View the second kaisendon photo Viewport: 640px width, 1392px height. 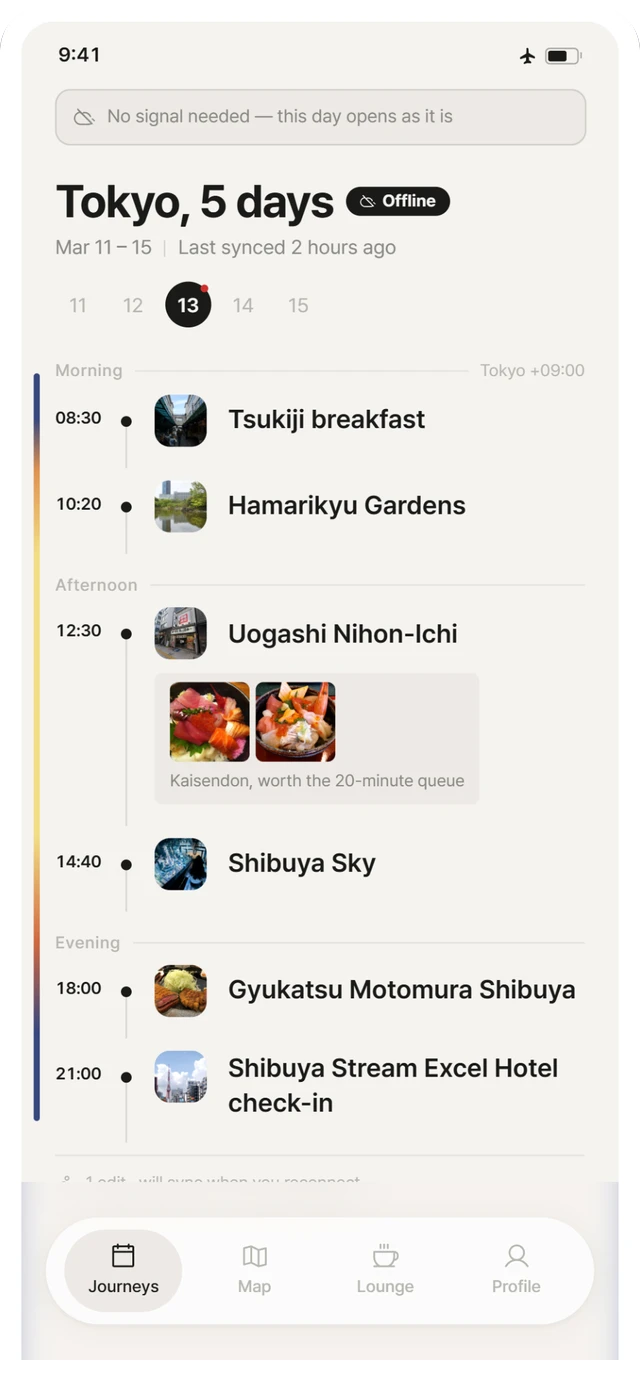pyautogui.click(x=296, y=722)
